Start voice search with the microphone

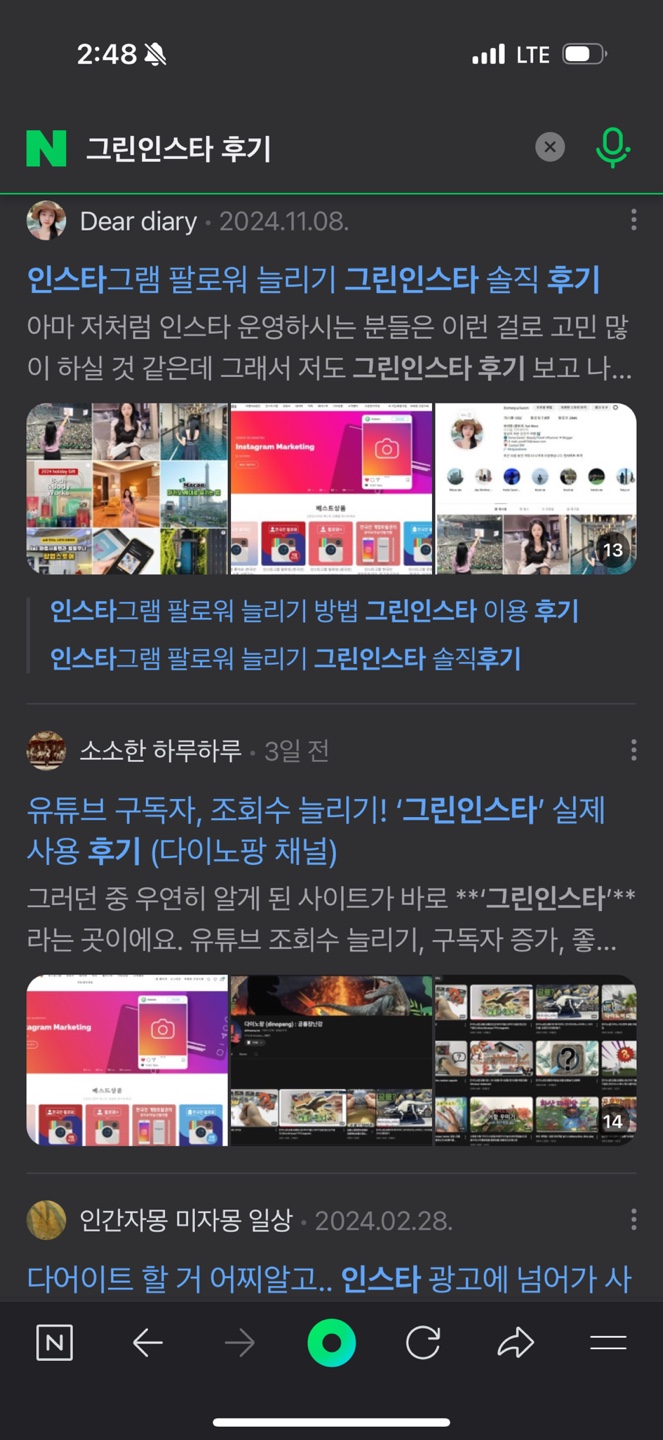pos(612,148)
